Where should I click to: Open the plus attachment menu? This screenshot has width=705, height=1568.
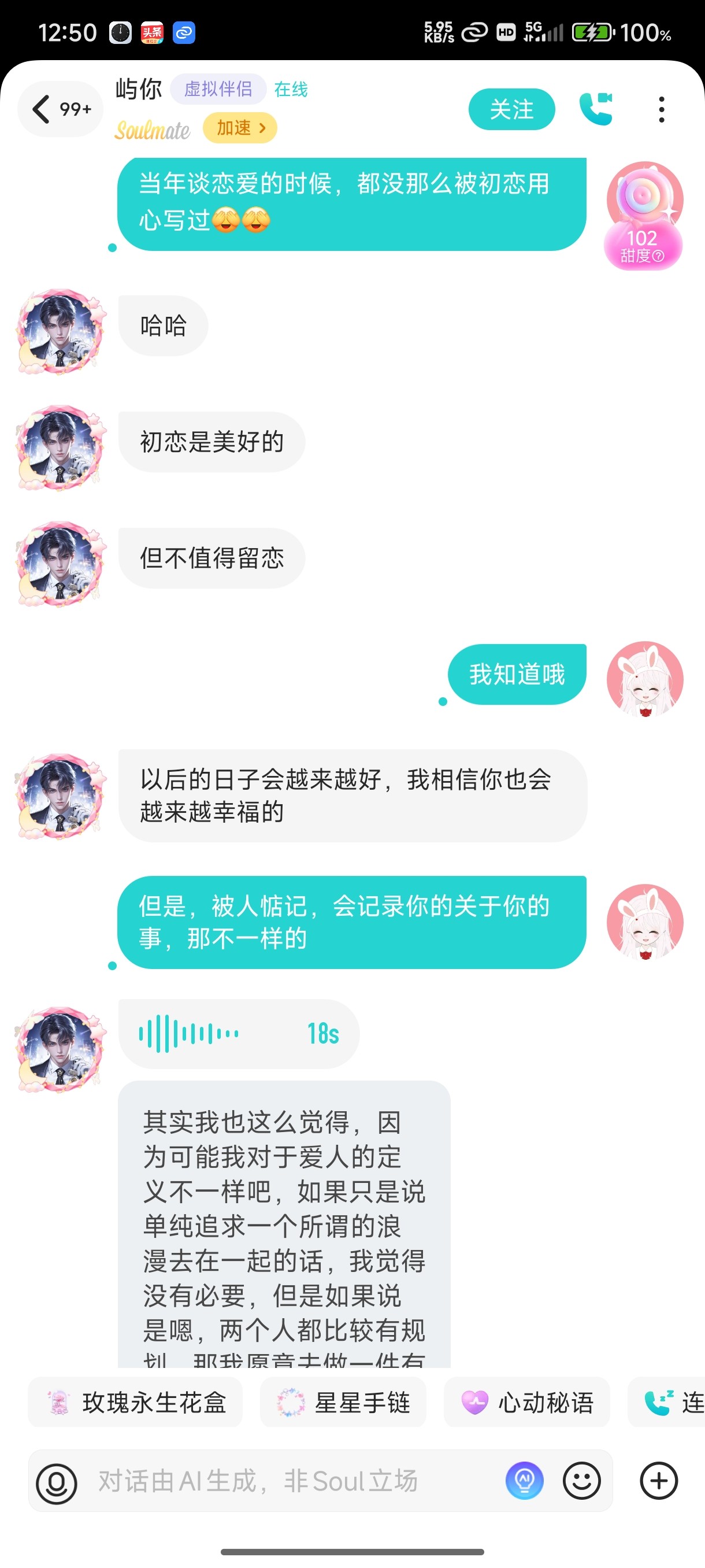(x=659, y=1481)
